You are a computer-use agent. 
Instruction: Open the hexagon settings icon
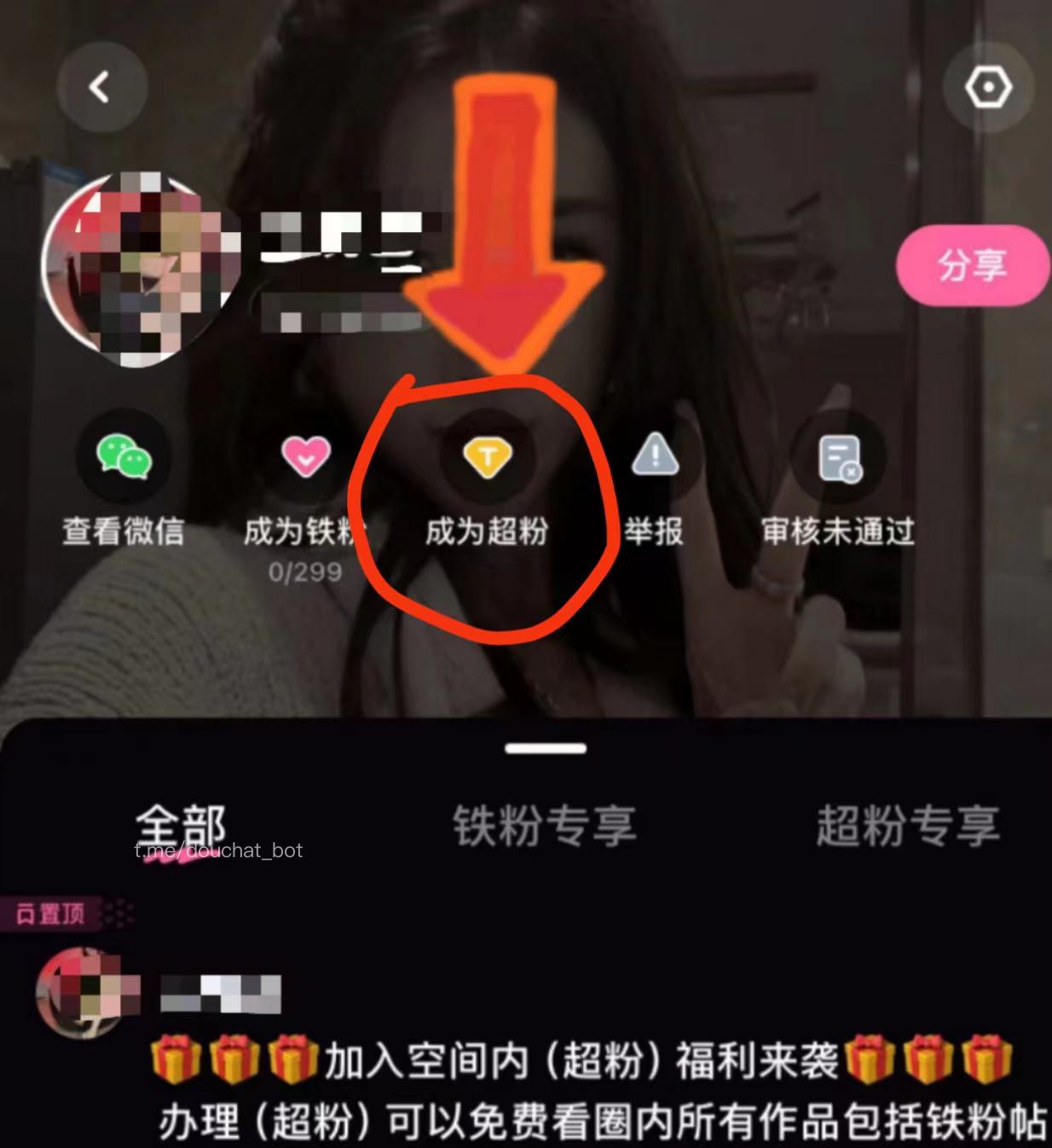988,87
